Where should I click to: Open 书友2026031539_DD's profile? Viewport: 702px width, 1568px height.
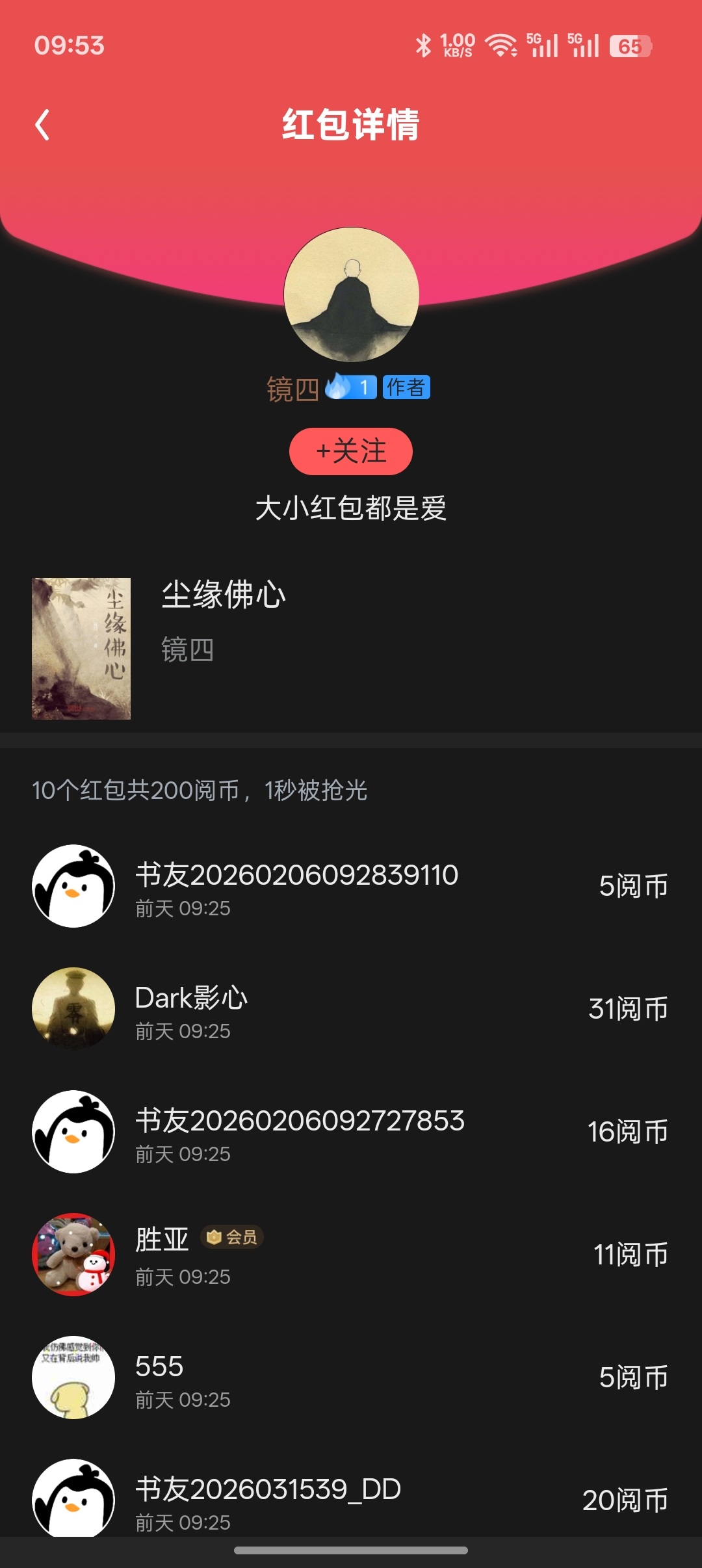[73, 1498]
